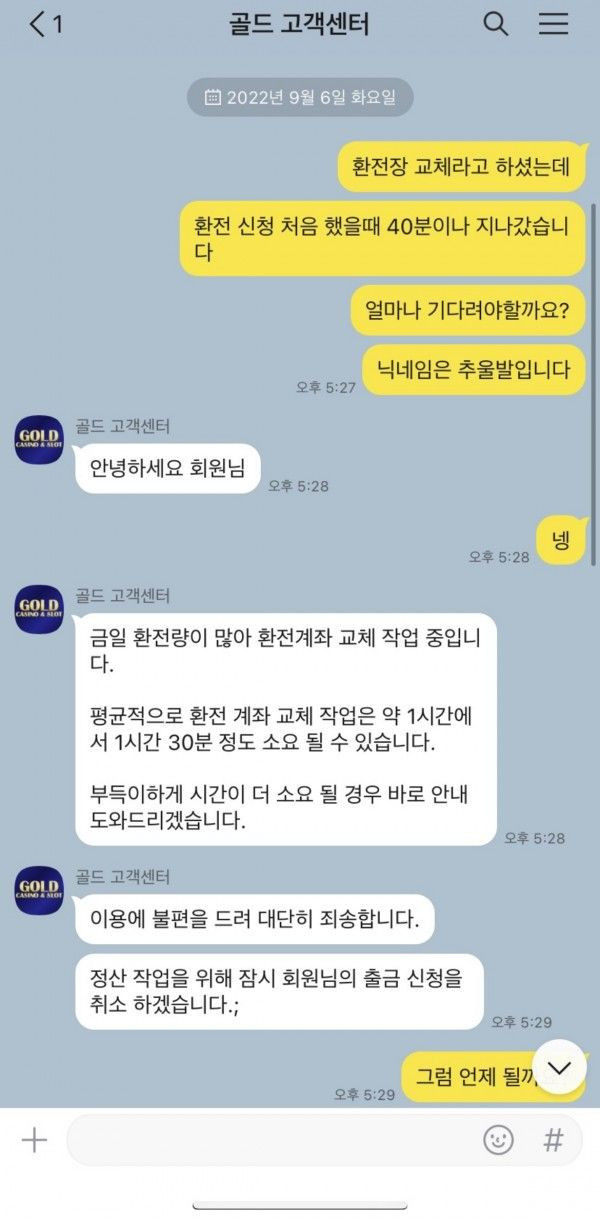The image size is (600, 1220).
Task: Open the chat room menu
Action: 553,24
